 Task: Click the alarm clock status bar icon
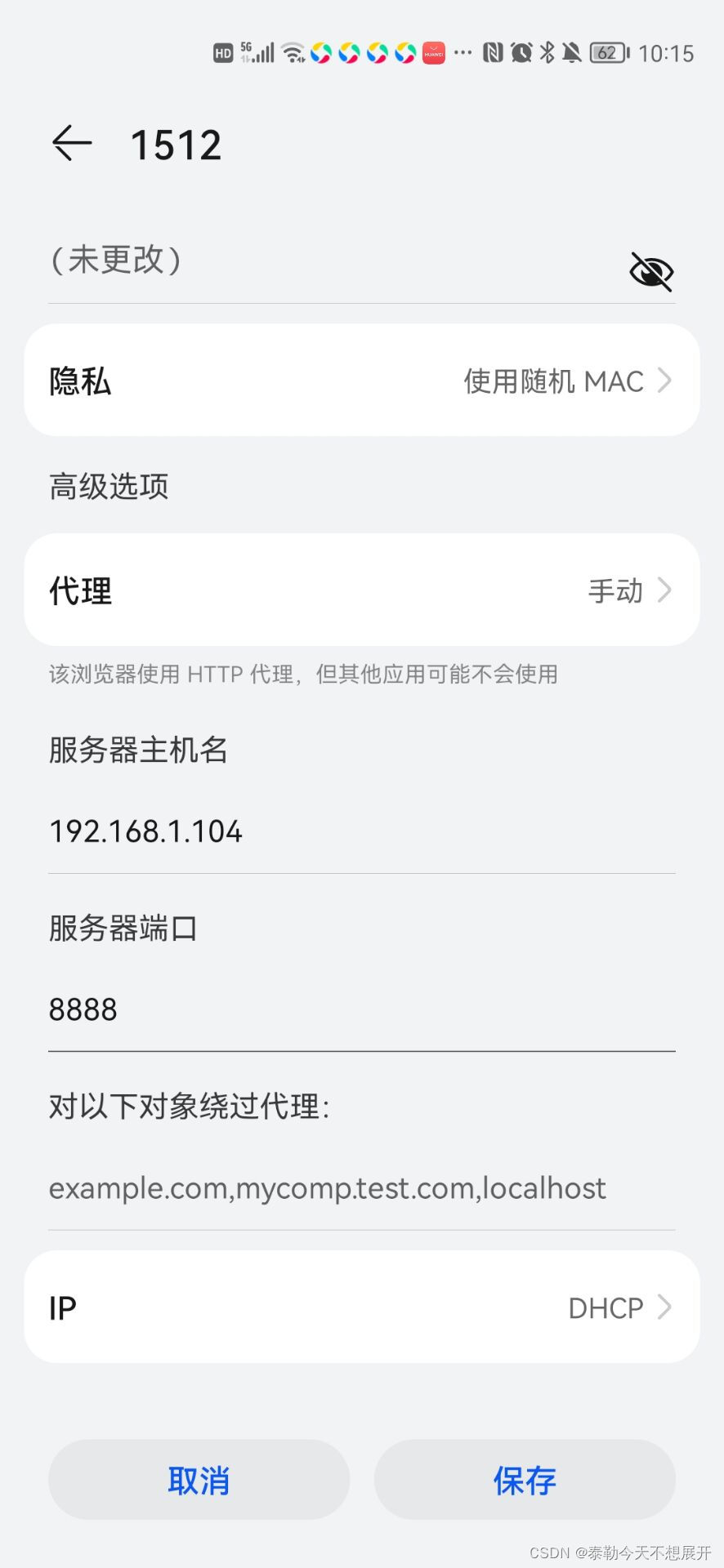(520, 52)
